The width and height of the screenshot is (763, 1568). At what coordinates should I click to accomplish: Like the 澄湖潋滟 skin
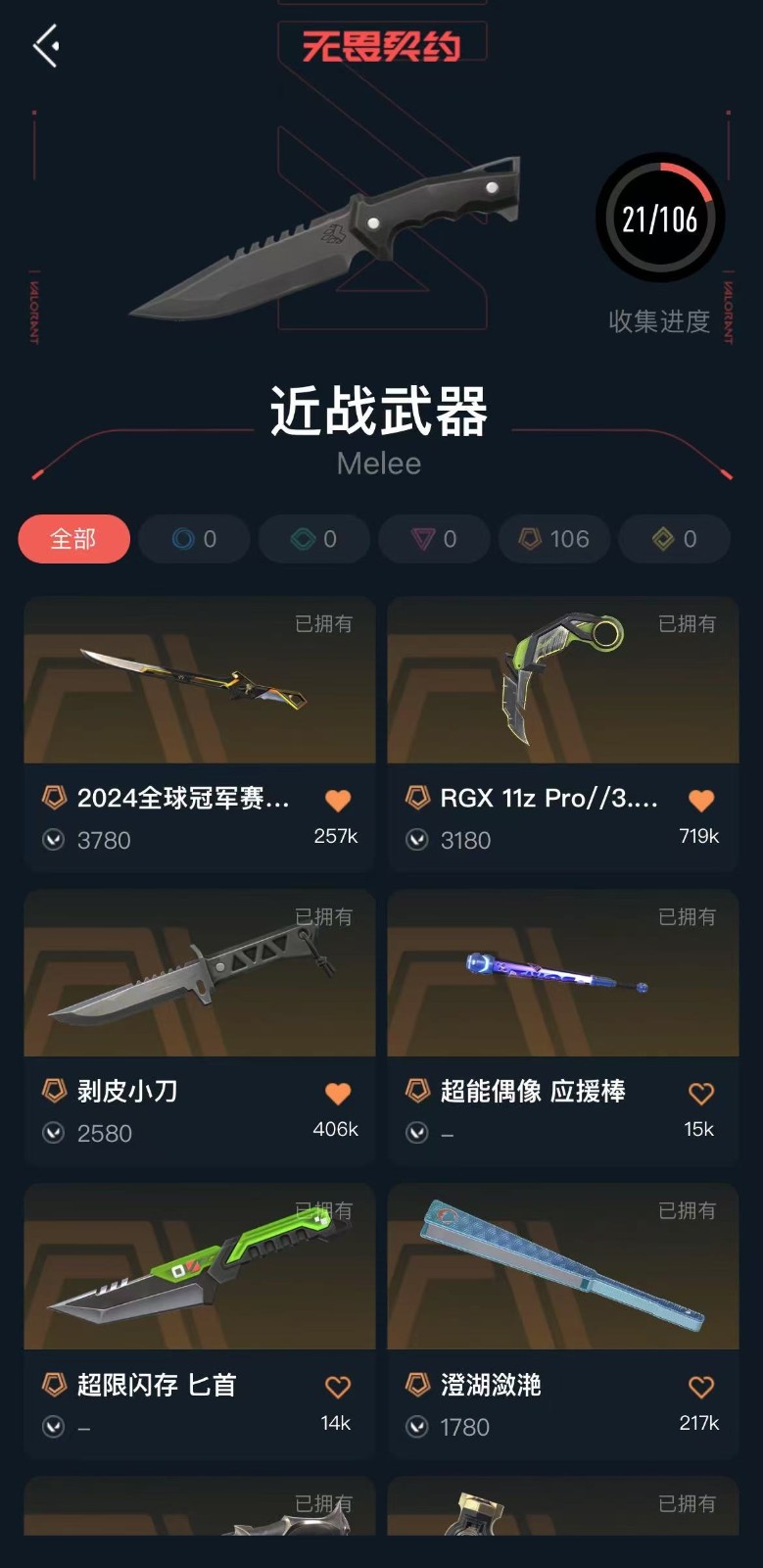tap(701, 1387)
